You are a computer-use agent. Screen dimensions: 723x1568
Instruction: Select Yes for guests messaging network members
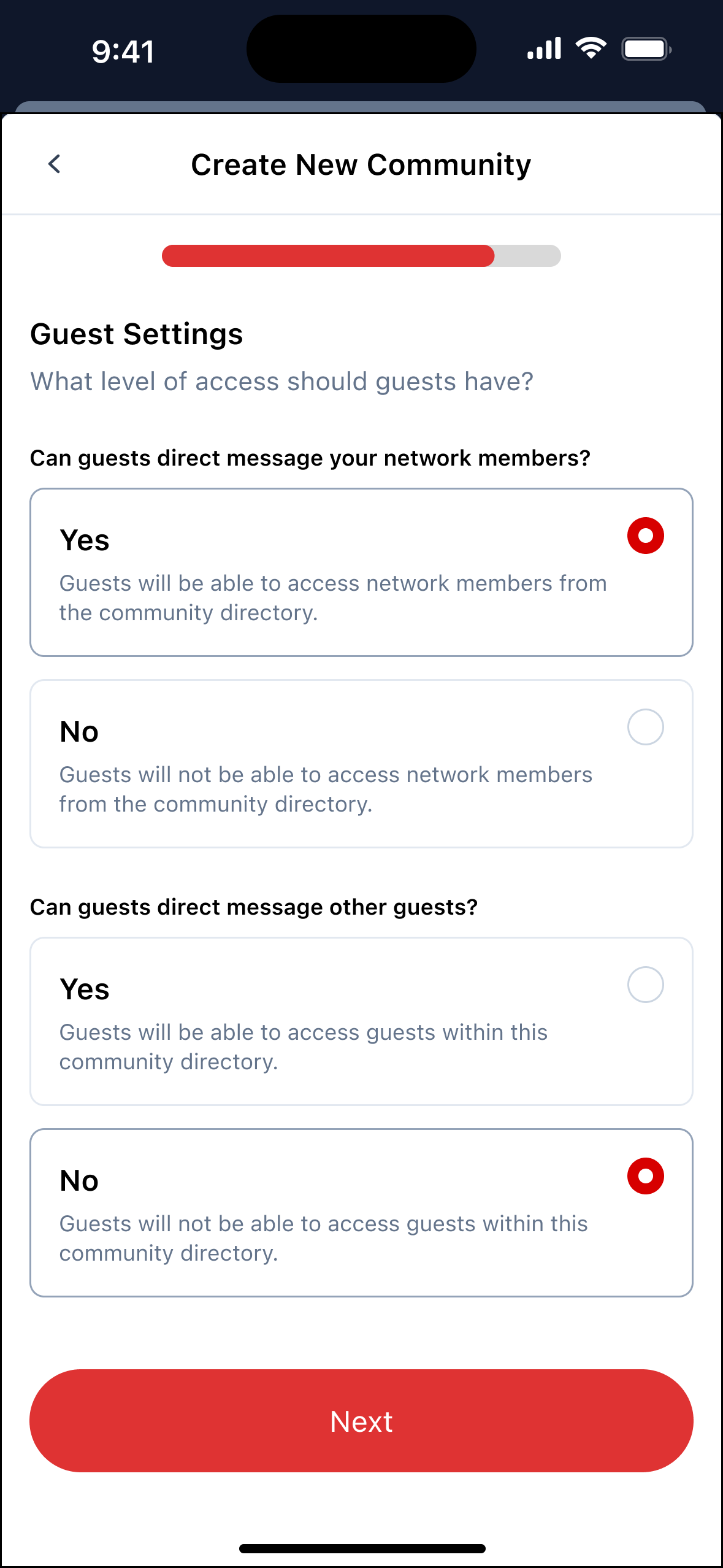click(645, 536)
